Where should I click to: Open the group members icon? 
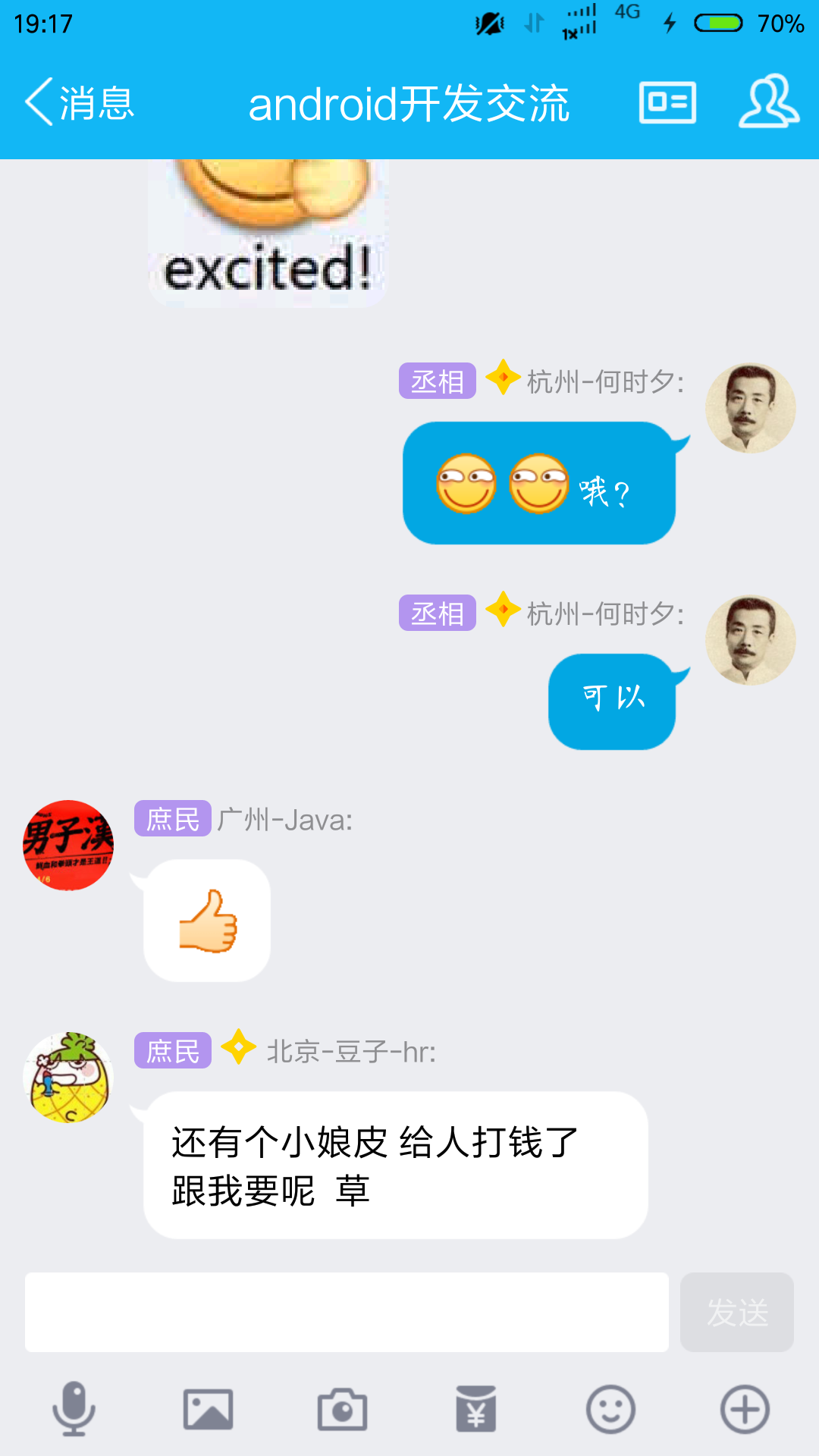click(768, 101)
